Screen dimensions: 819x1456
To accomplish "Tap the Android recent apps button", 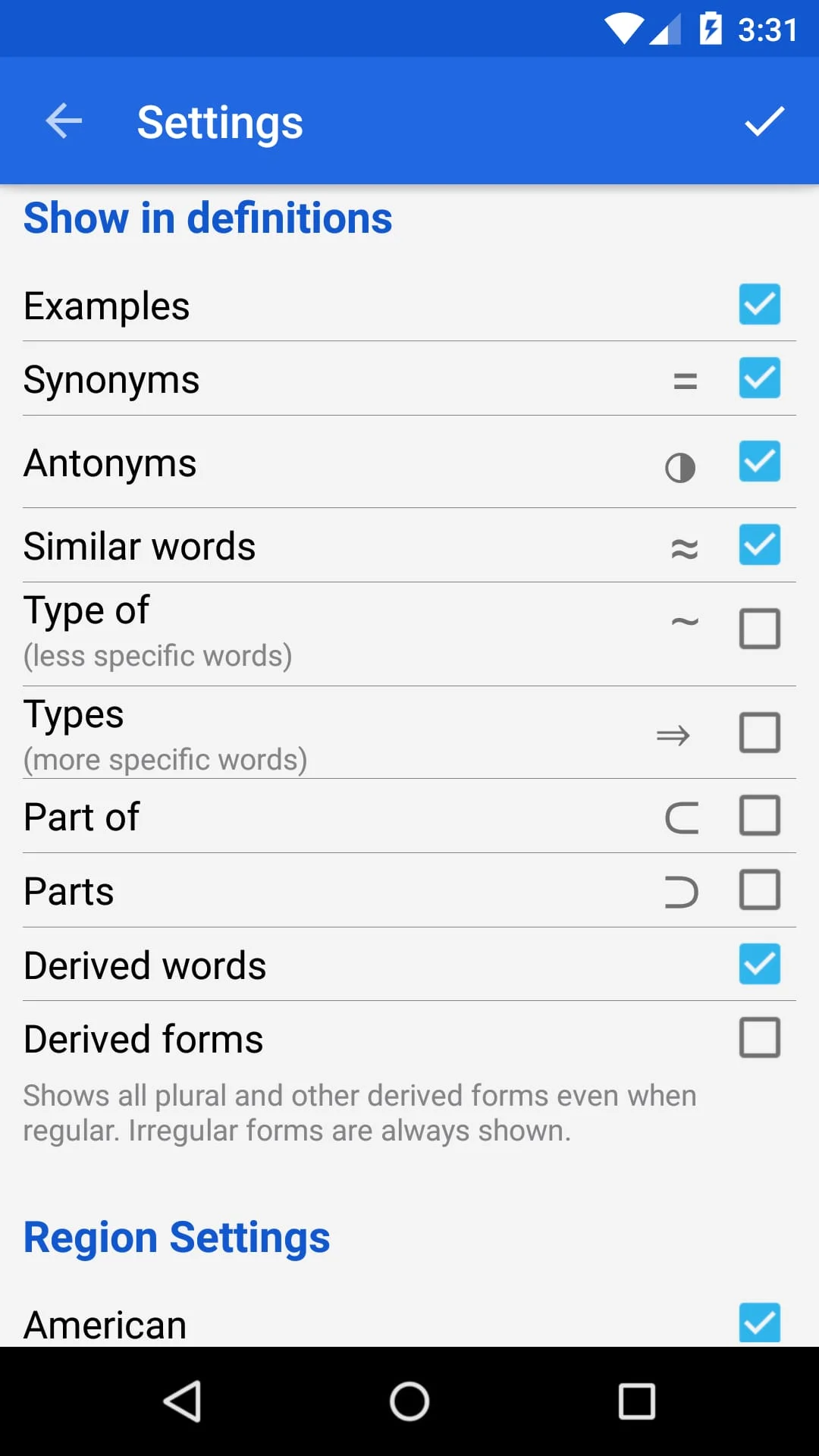I will tap(635, 1401).
